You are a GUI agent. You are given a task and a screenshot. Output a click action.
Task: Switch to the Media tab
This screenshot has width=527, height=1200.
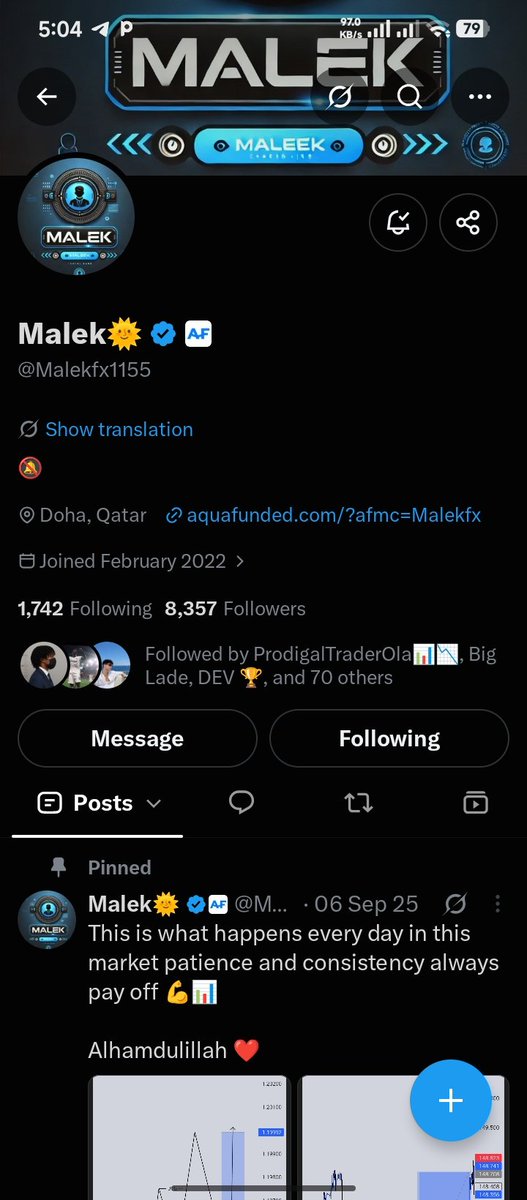coord(475,802)
